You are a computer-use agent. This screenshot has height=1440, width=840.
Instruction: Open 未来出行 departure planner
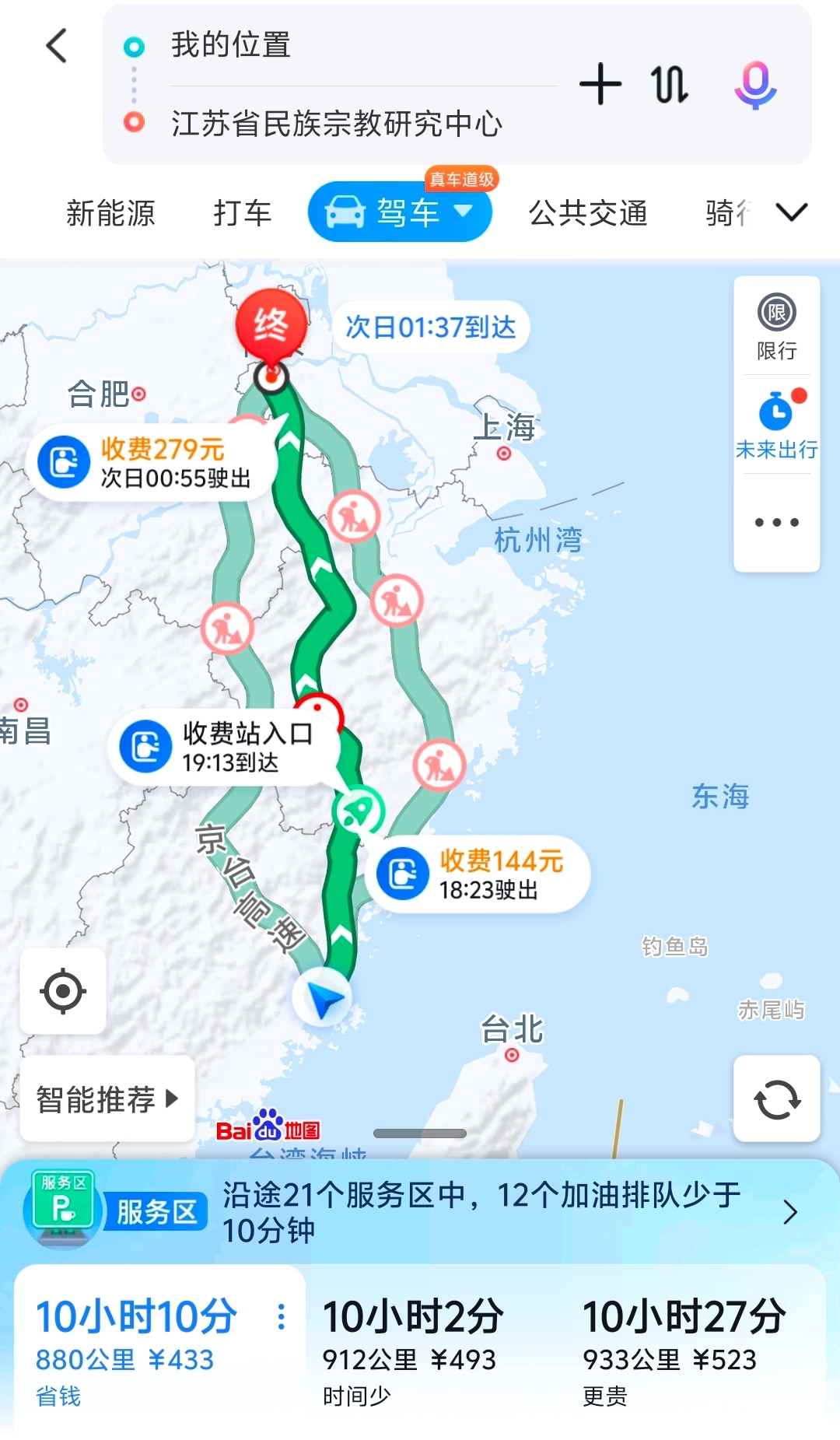776,426
